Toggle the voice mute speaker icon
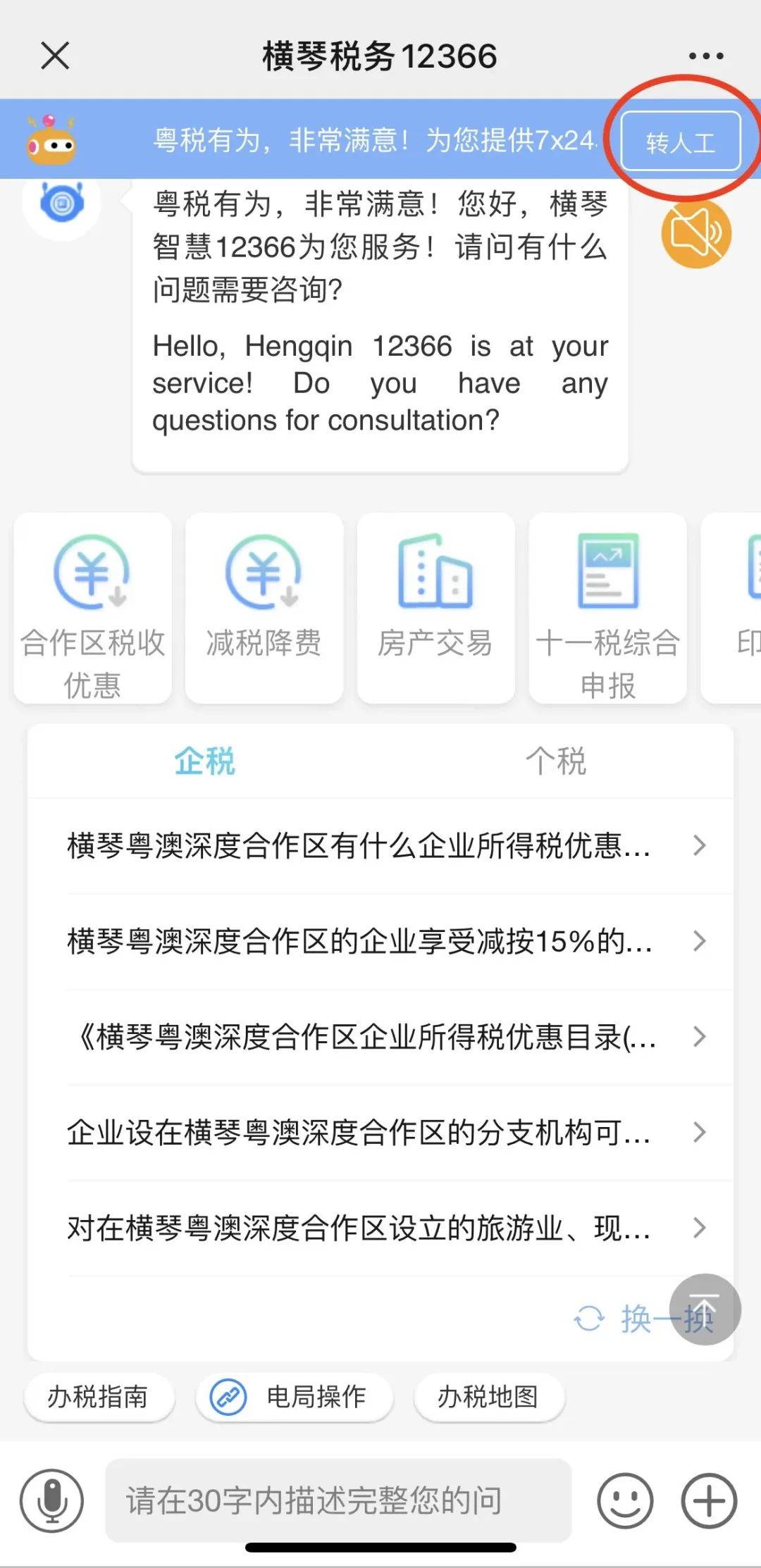Image resolution: width=761 pixels, height=1568 pixels. coord(695,233)
